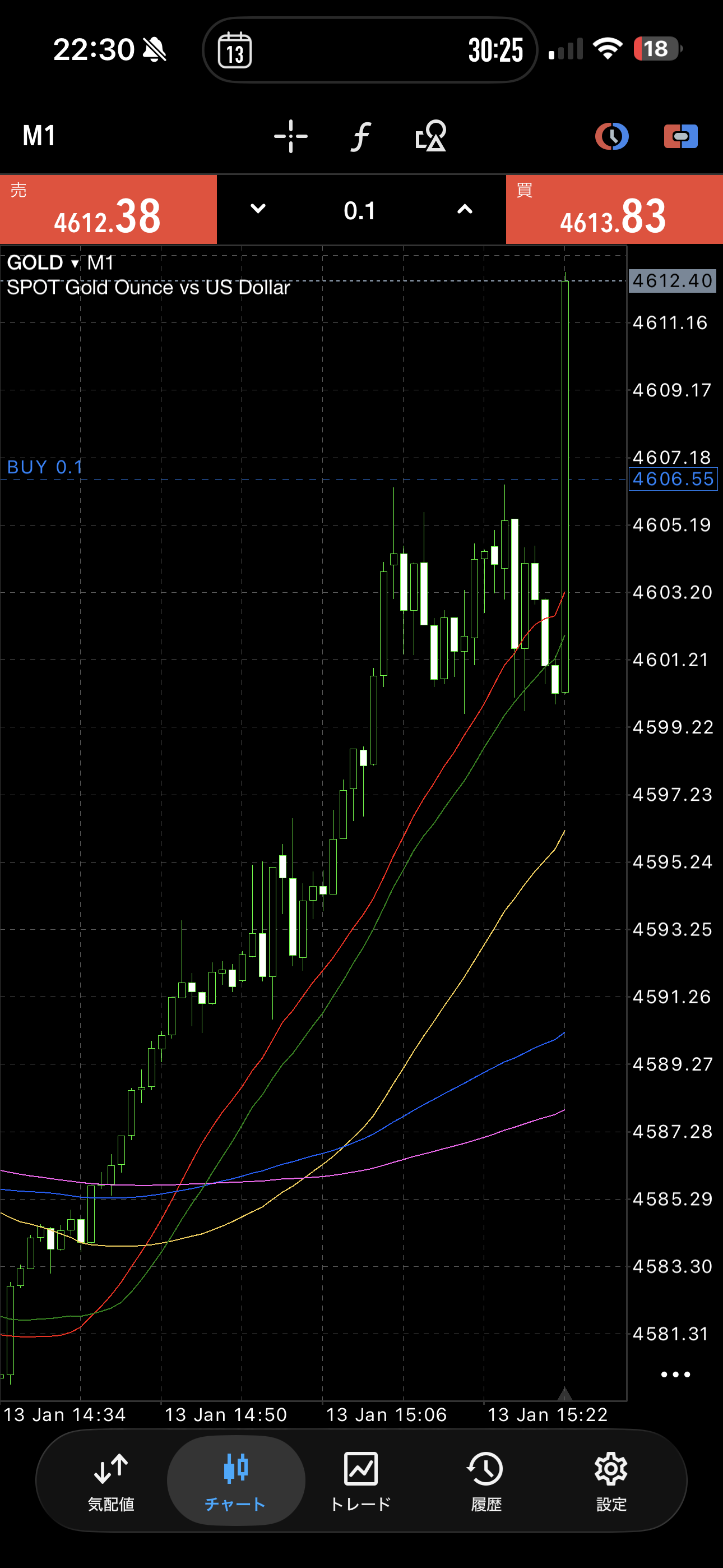Open the new order trade icon
This screenshot has width=723, height=1568.
(680, 136)
